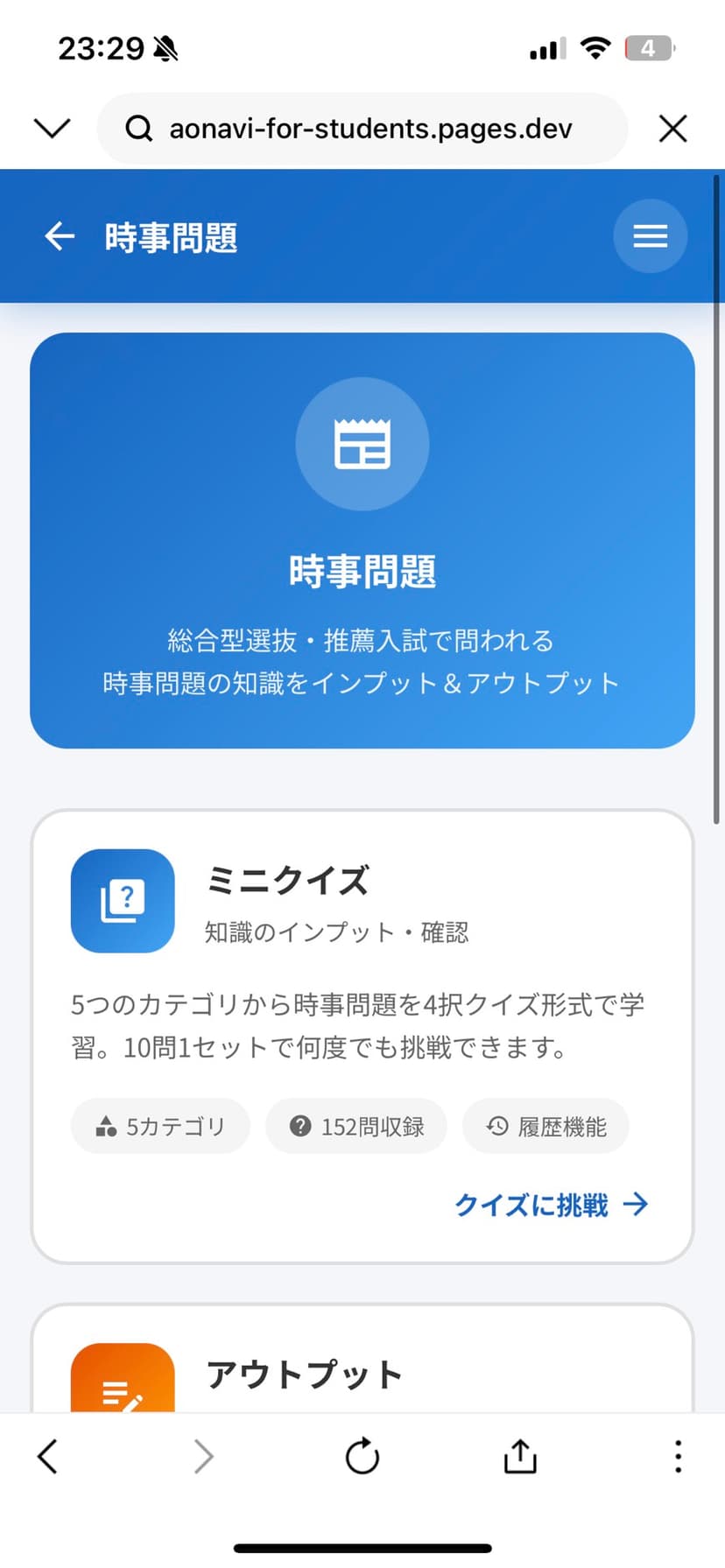
Task: Open the browser more-options menu
Action: 678,1457
